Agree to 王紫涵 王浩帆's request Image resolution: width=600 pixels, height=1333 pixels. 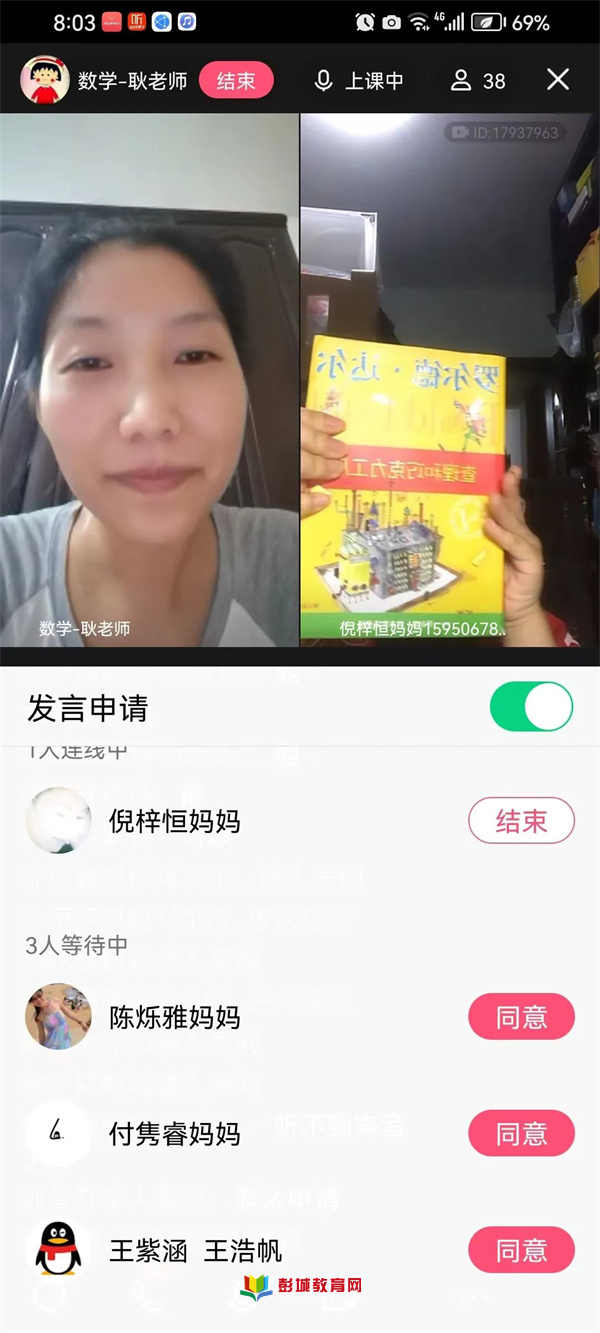pos(521,1250)
